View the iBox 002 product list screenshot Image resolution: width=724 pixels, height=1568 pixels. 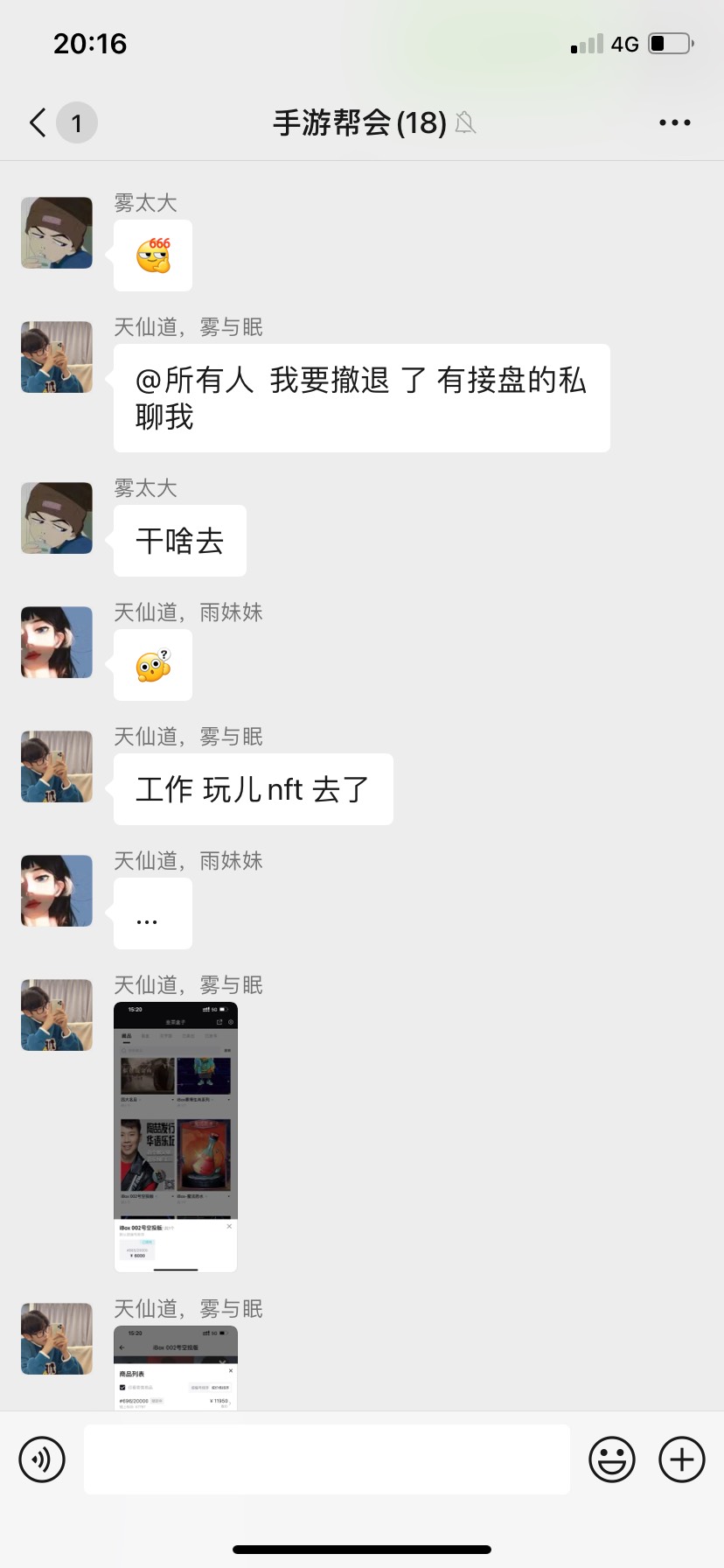pos(176,1367)
